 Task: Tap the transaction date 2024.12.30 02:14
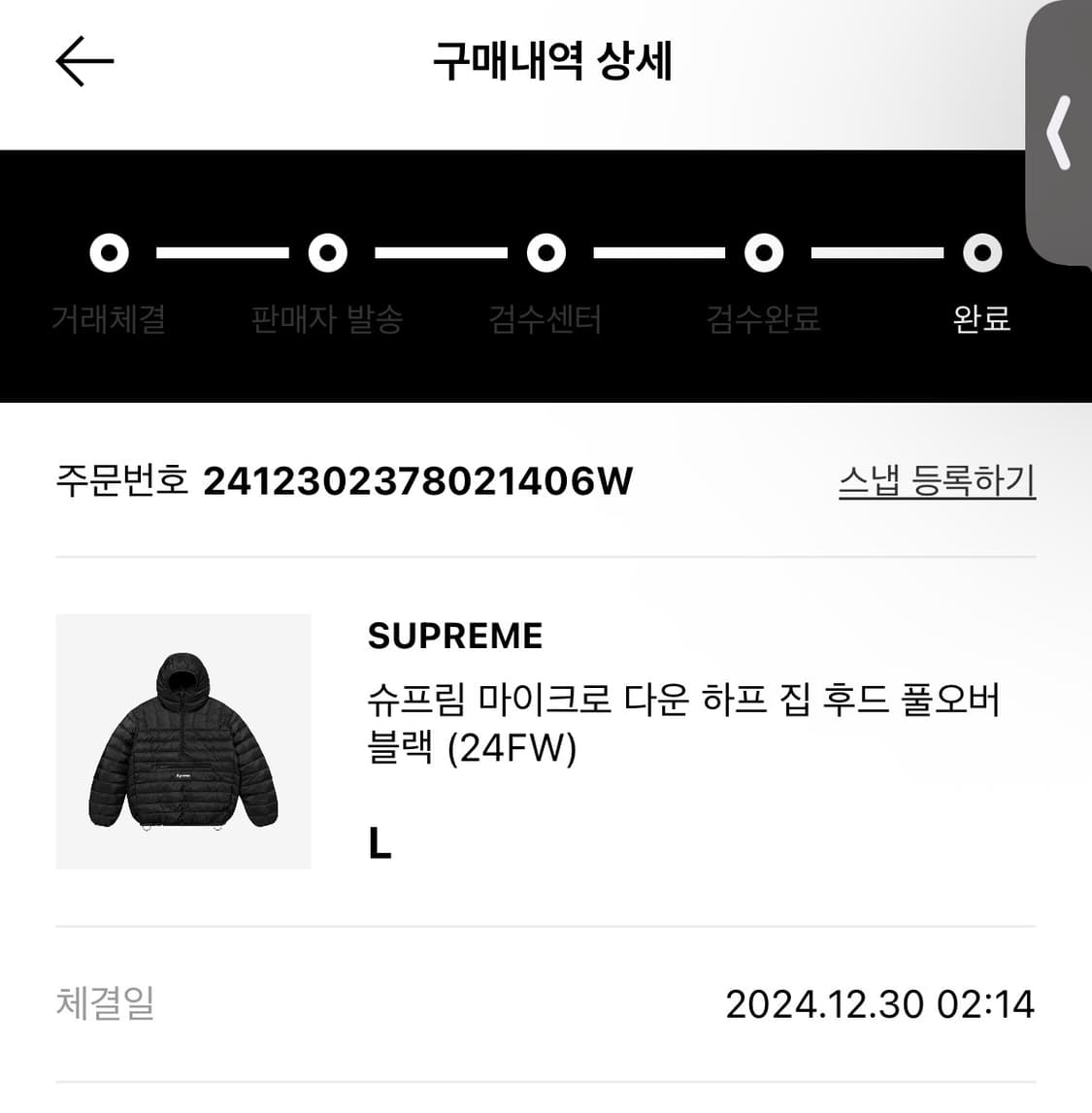pos(879,1006)
